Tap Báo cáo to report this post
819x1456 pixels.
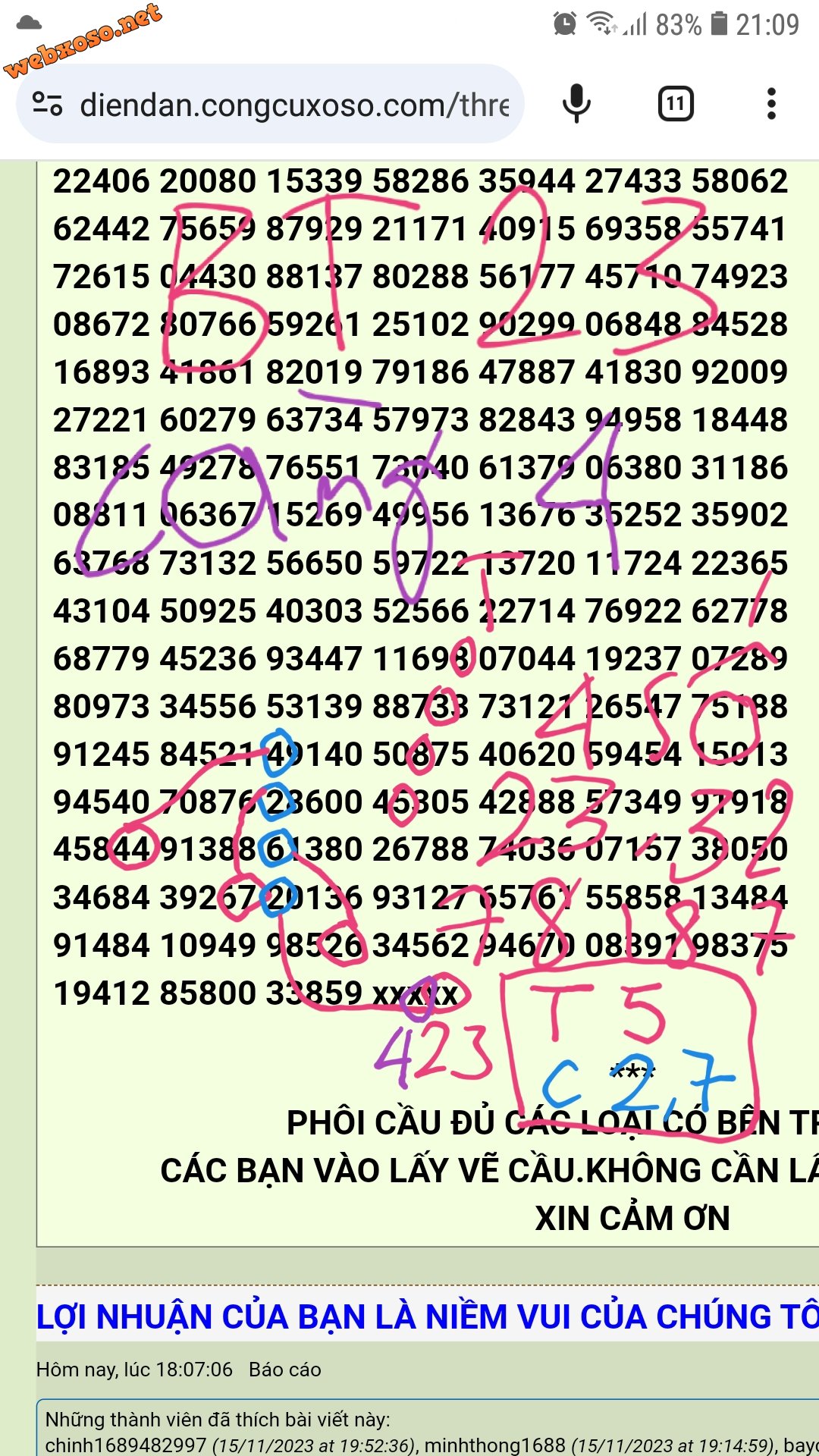[x=284, y=1369]
